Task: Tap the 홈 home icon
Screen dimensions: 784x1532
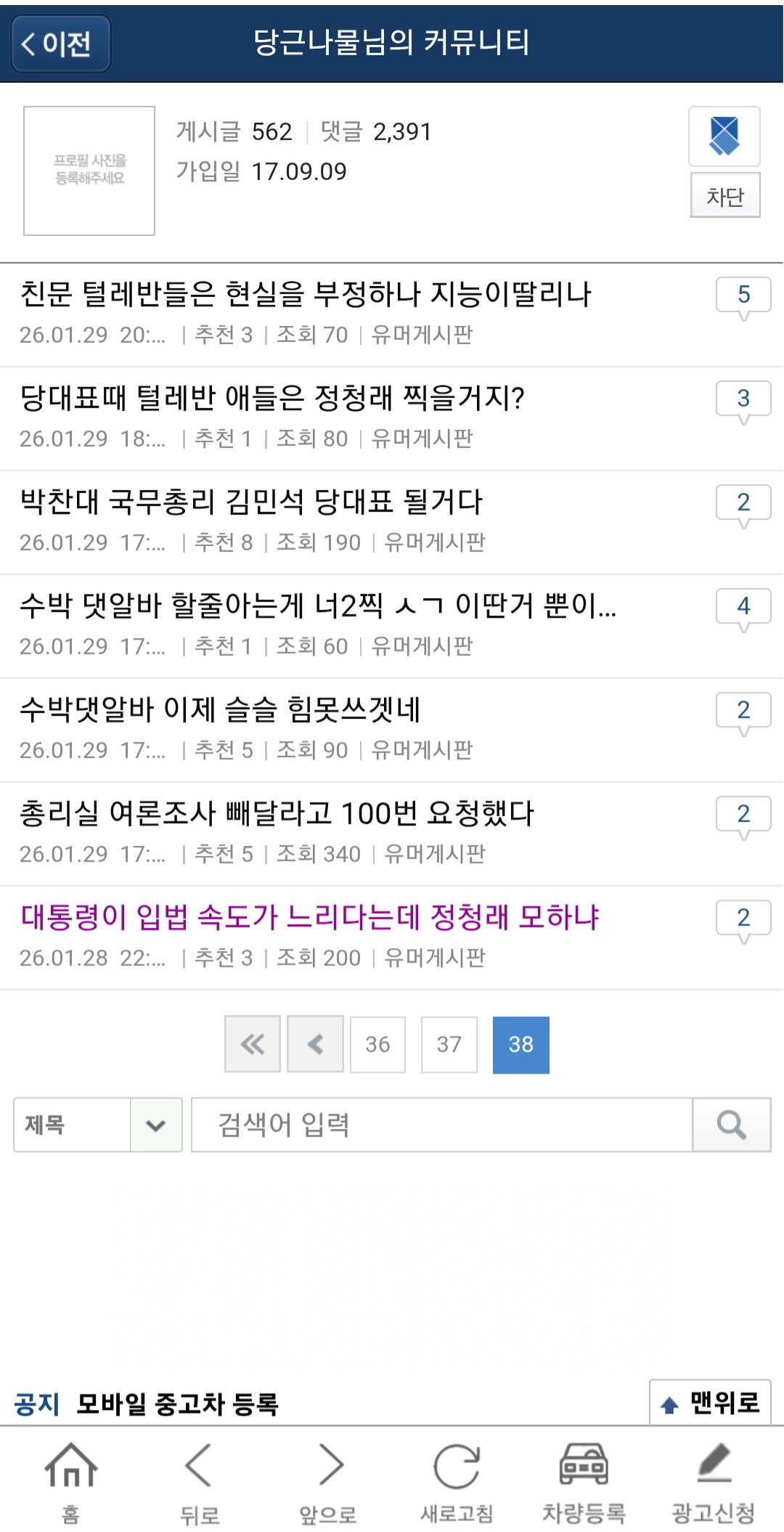Action: (x=71, y=1474)
